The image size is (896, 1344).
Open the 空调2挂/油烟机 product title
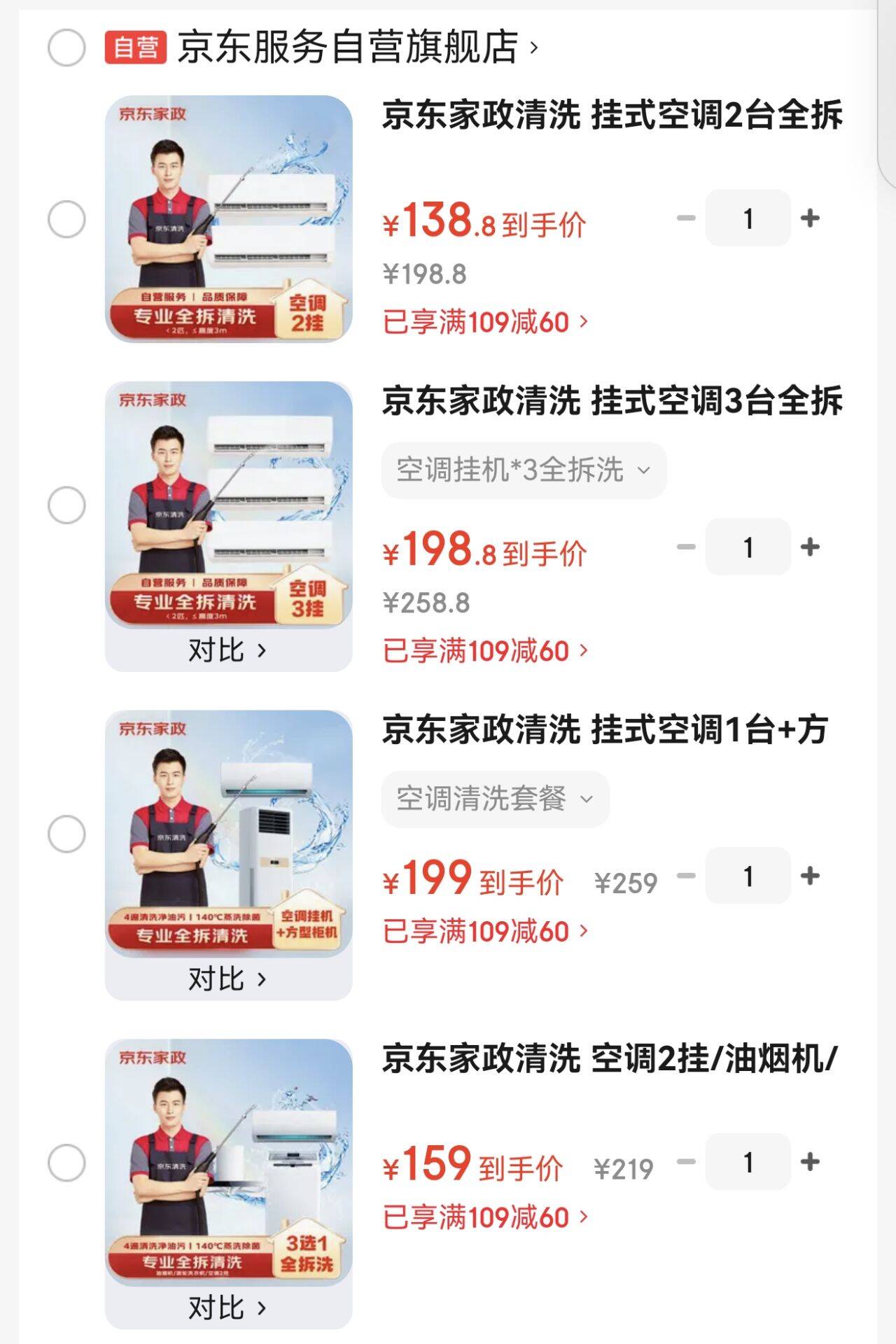click(x=609, y=1058)
